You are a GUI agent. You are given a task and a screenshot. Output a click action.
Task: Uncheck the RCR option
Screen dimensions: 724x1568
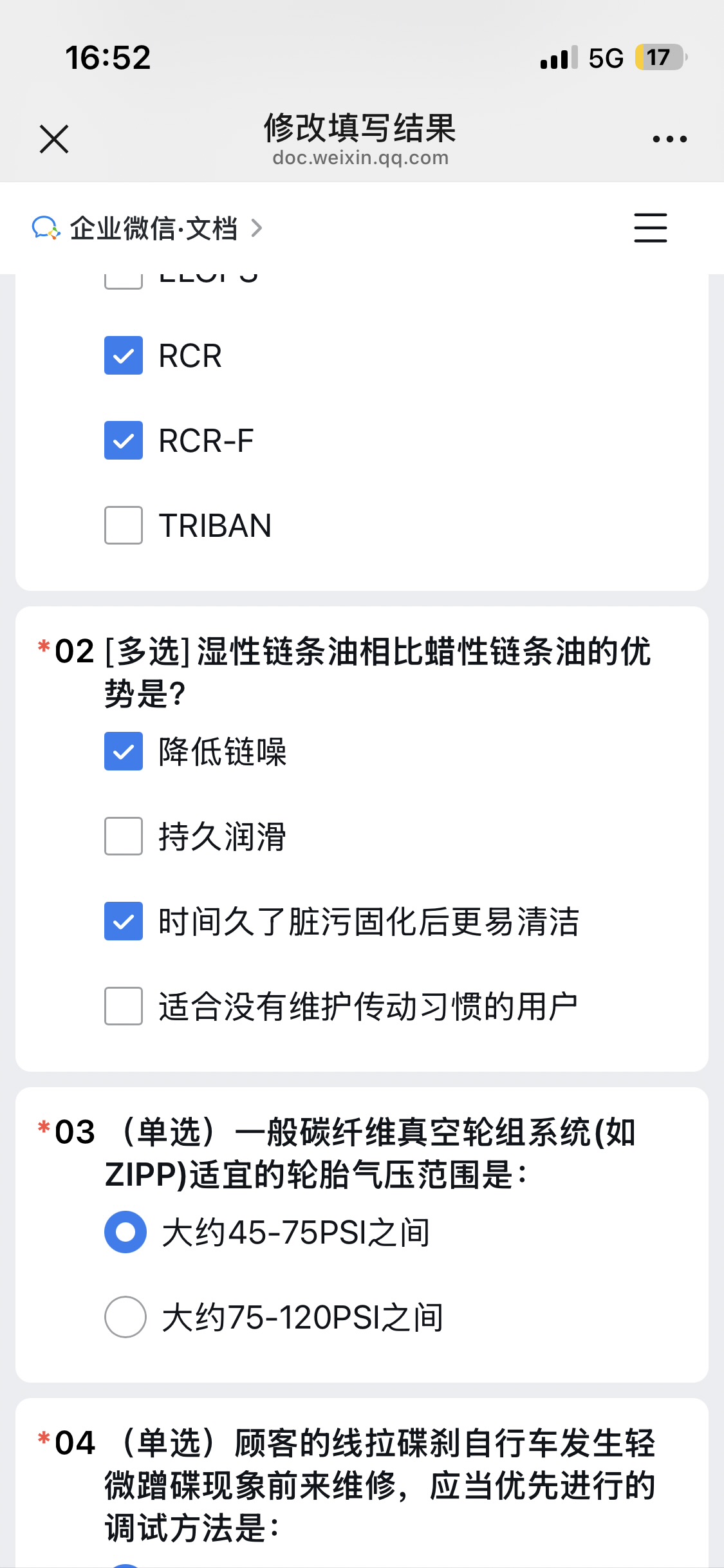(x=124, y=355)
